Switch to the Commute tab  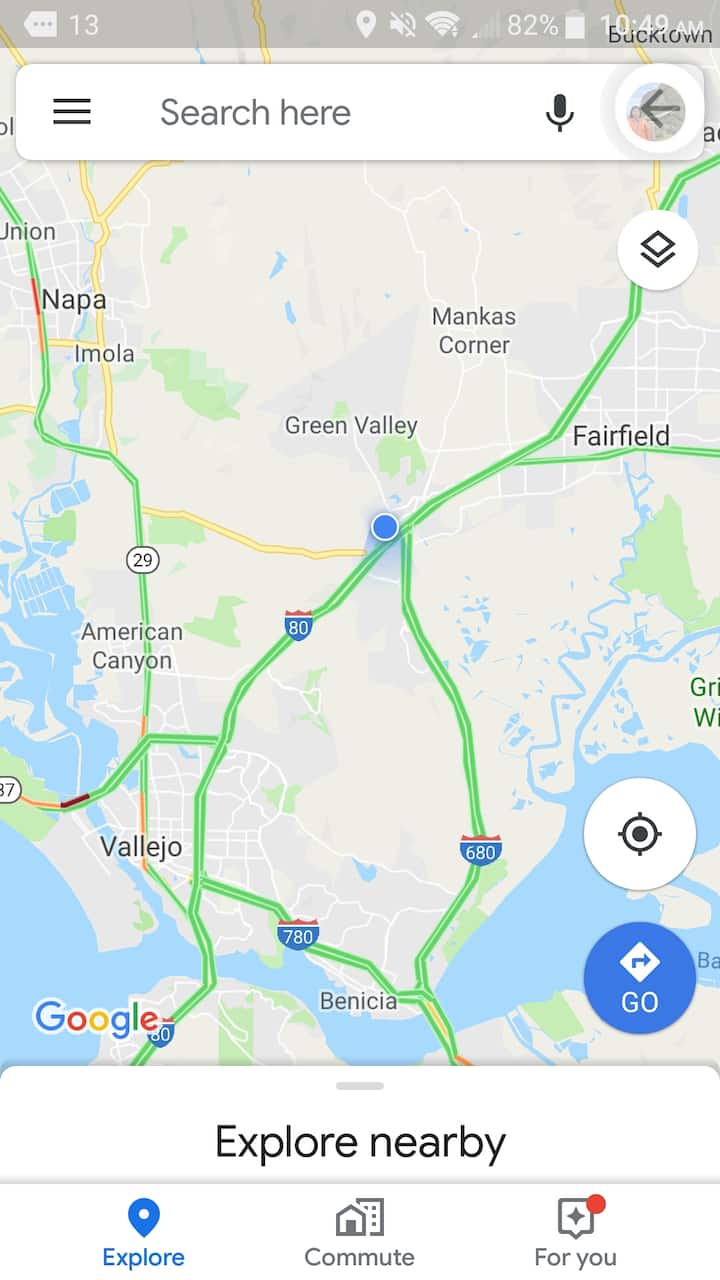(360, 1234)
